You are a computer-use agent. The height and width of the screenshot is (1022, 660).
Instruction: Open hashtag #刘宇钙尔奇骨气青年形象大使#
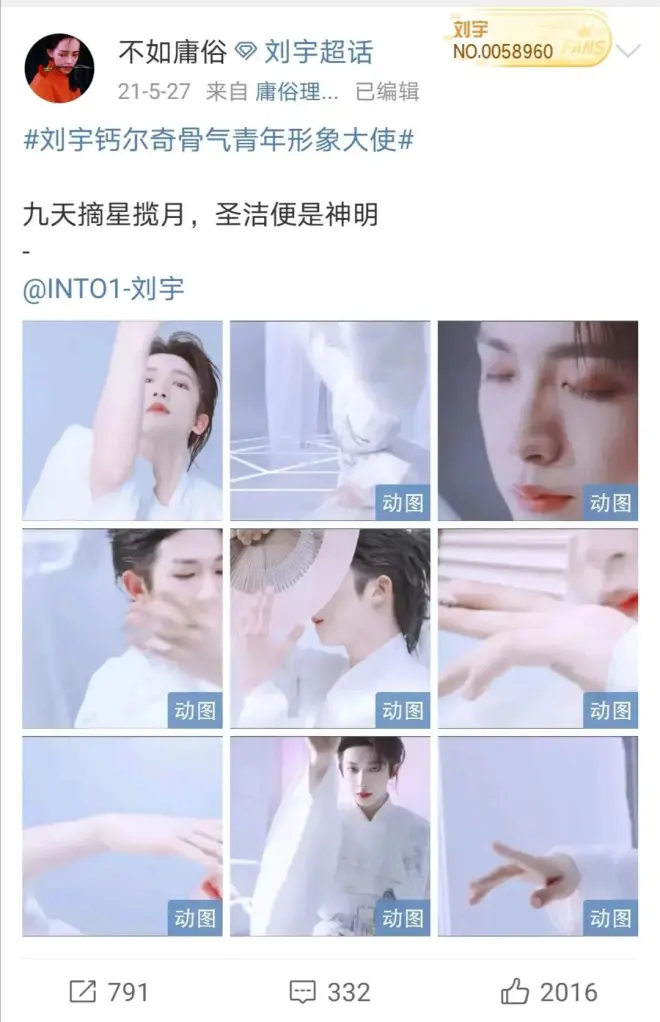[x=218, y=139]
